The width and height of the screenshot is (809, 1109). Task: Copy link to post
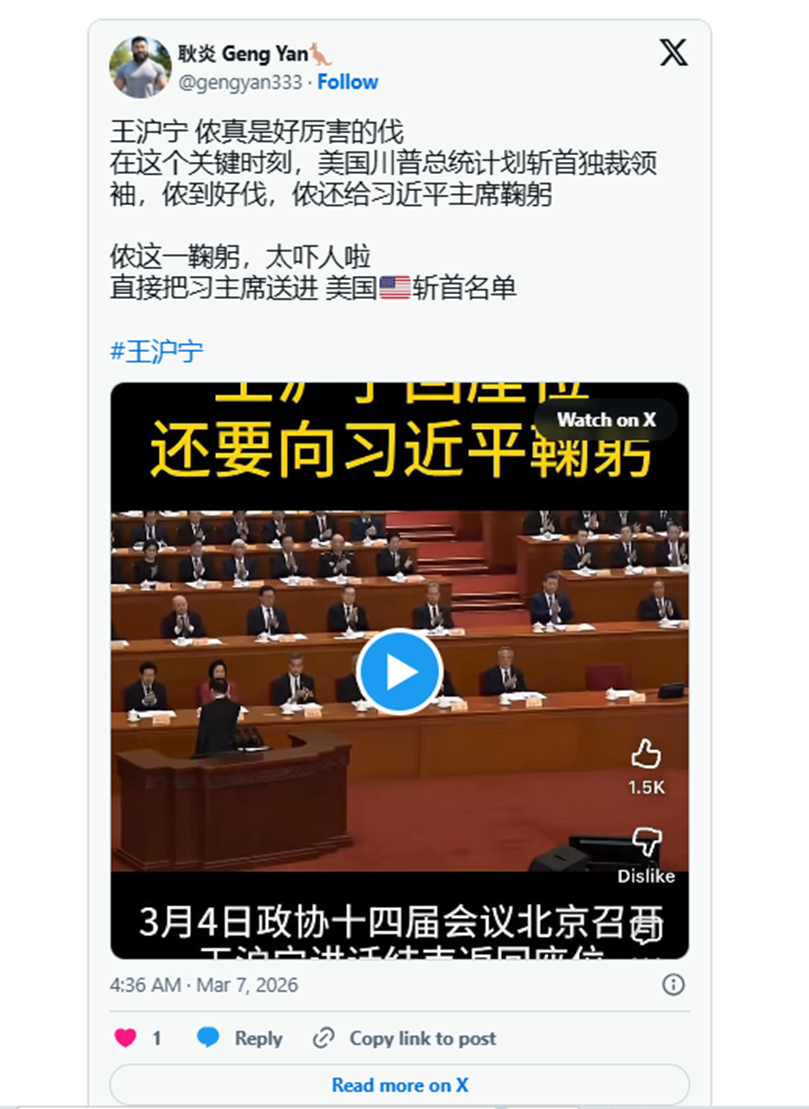(x=405, y=1038)
